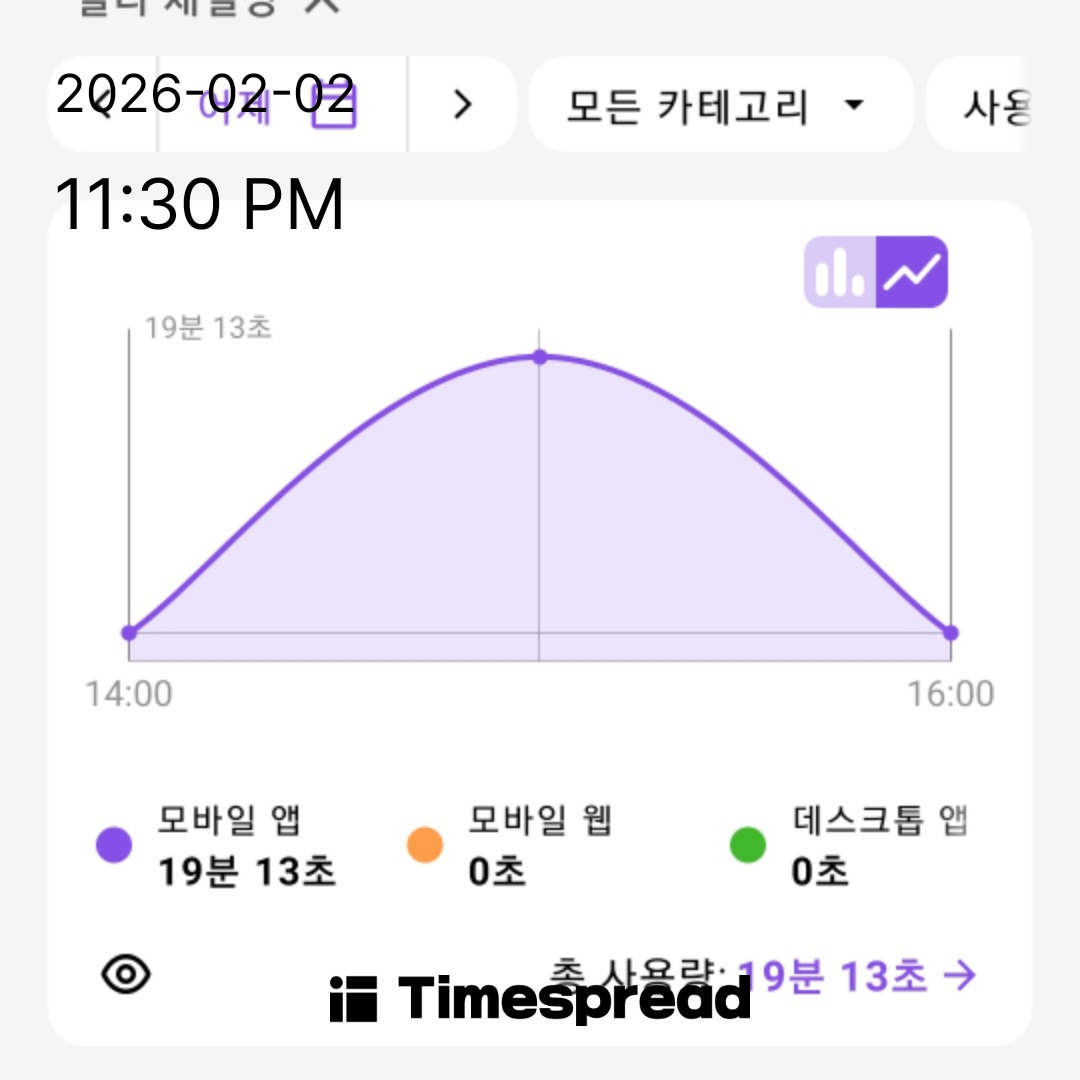Go to the next day arrow
1080x1080 pixels.
[461, 104]
